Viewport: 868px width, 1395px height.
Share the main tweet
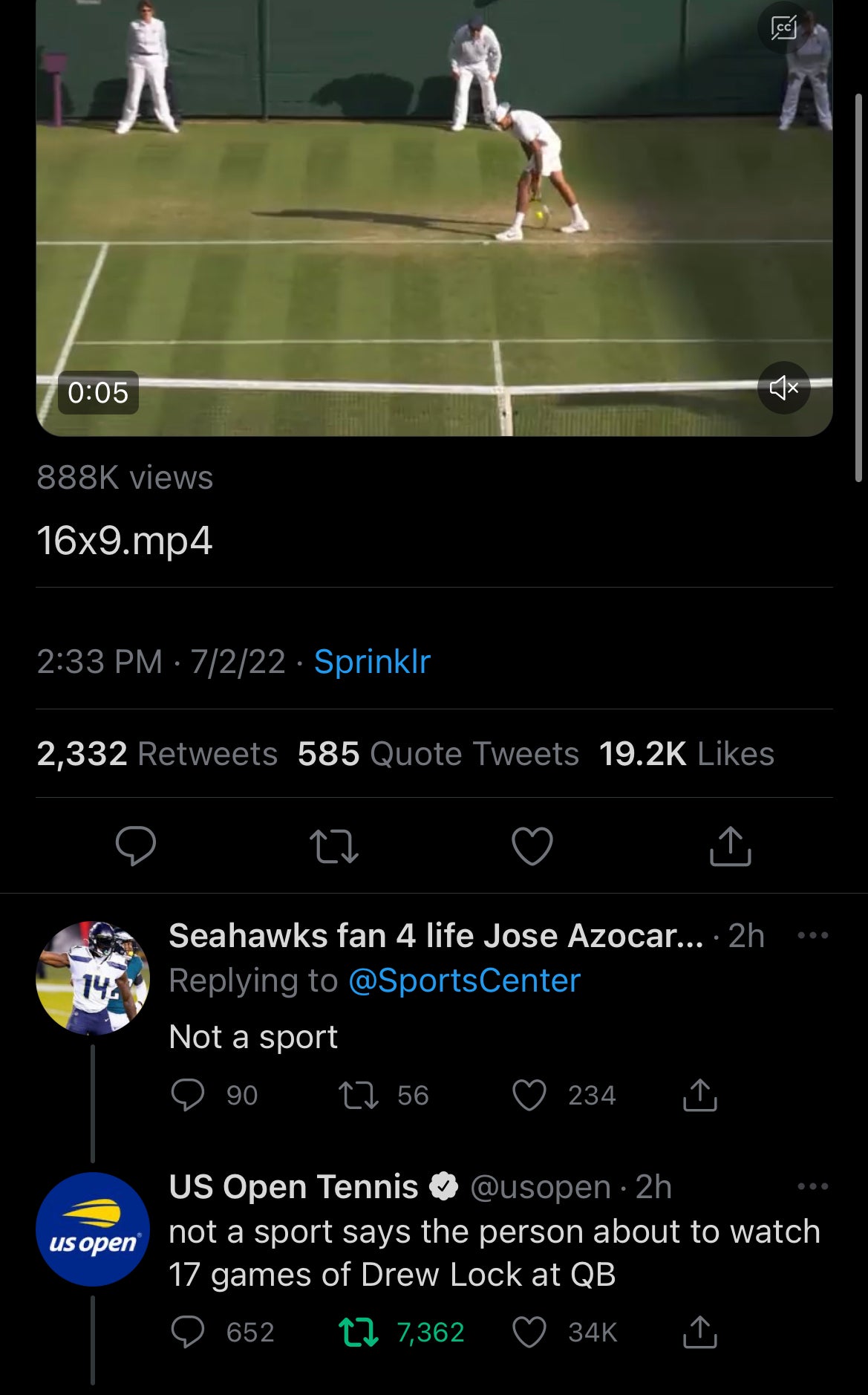point(731,846)
